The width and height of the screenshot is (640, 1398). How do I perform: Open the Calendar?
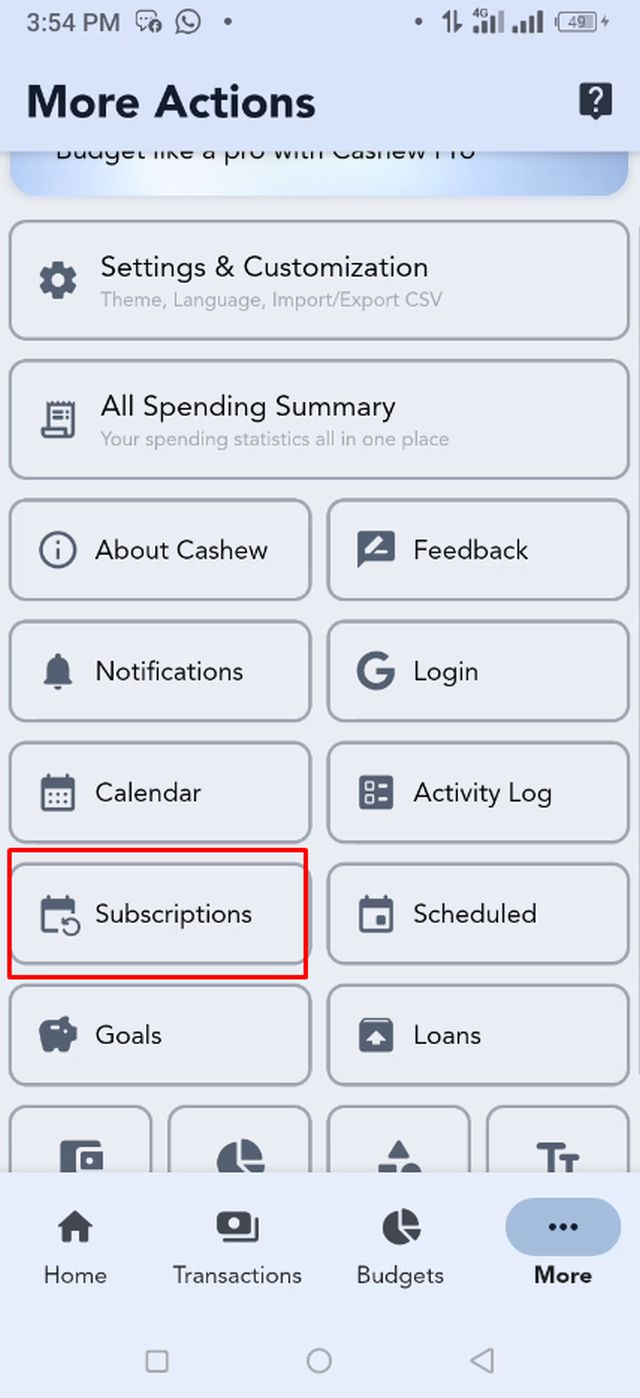(x=160, y=793)
